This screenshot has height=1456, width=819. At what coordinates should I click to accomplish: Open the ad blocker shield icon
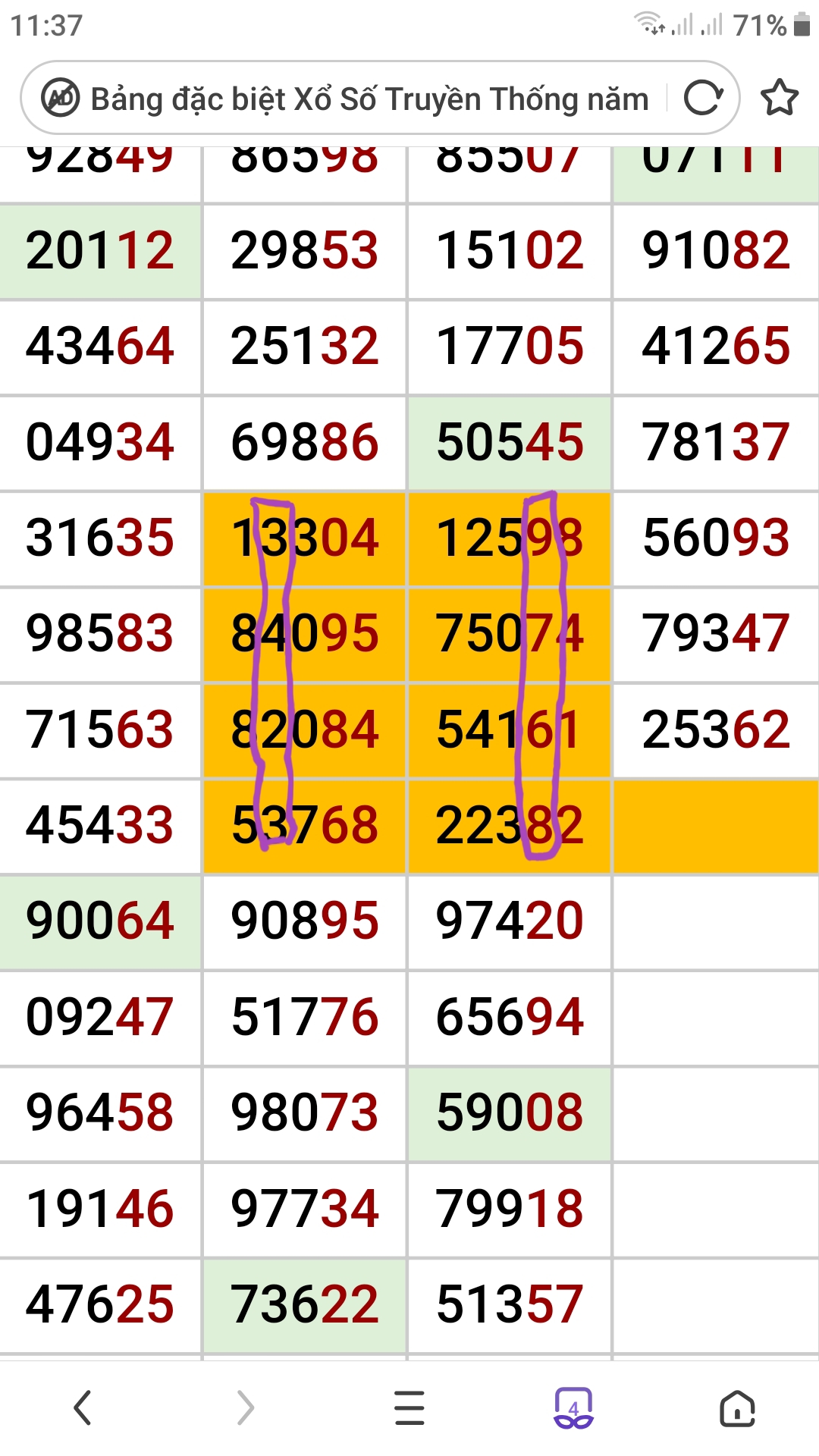coord(61,98)
